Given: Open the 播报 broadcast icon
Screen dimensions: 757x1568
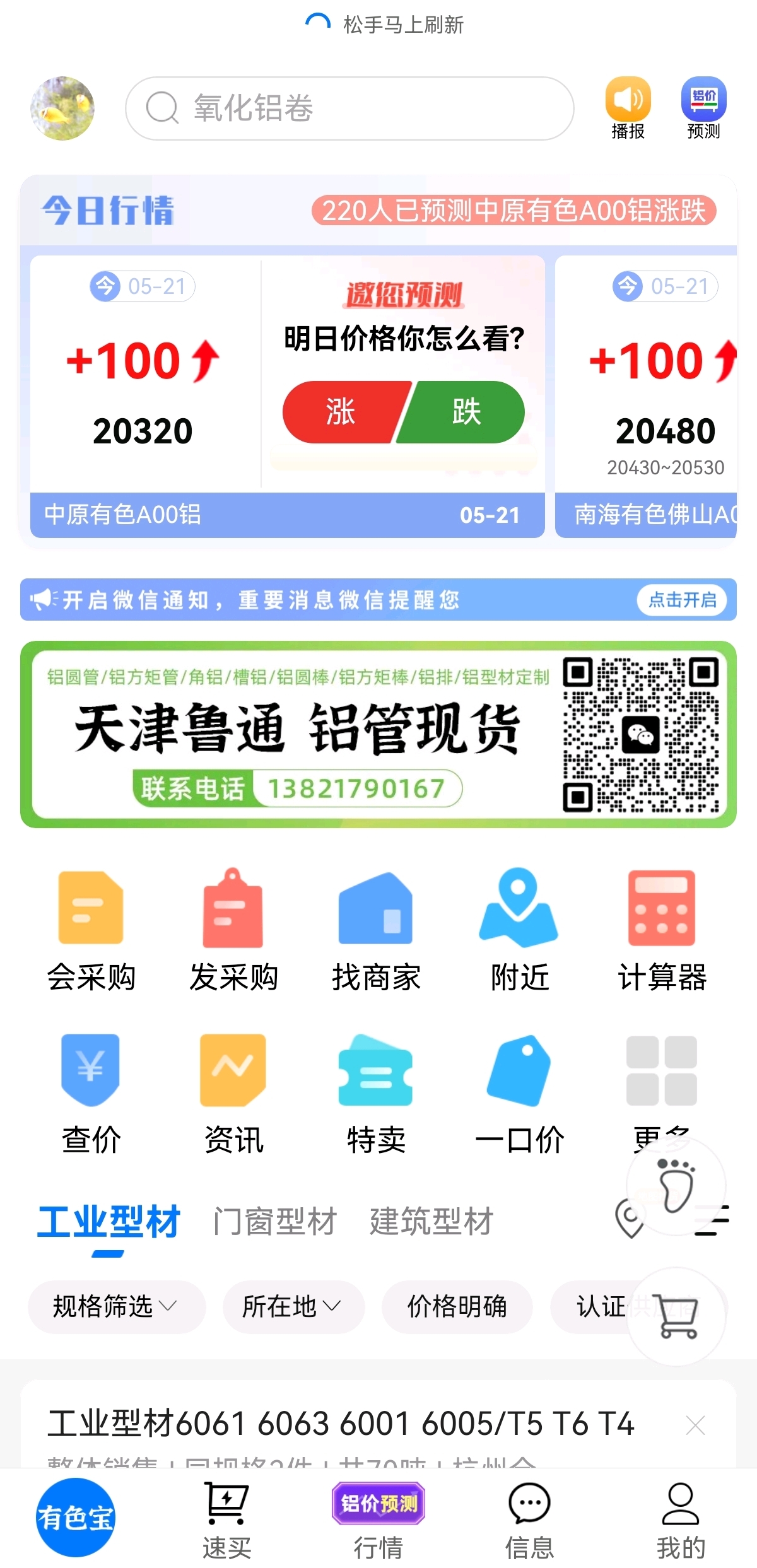Looking at the screenshot, I should coord(628,108).
